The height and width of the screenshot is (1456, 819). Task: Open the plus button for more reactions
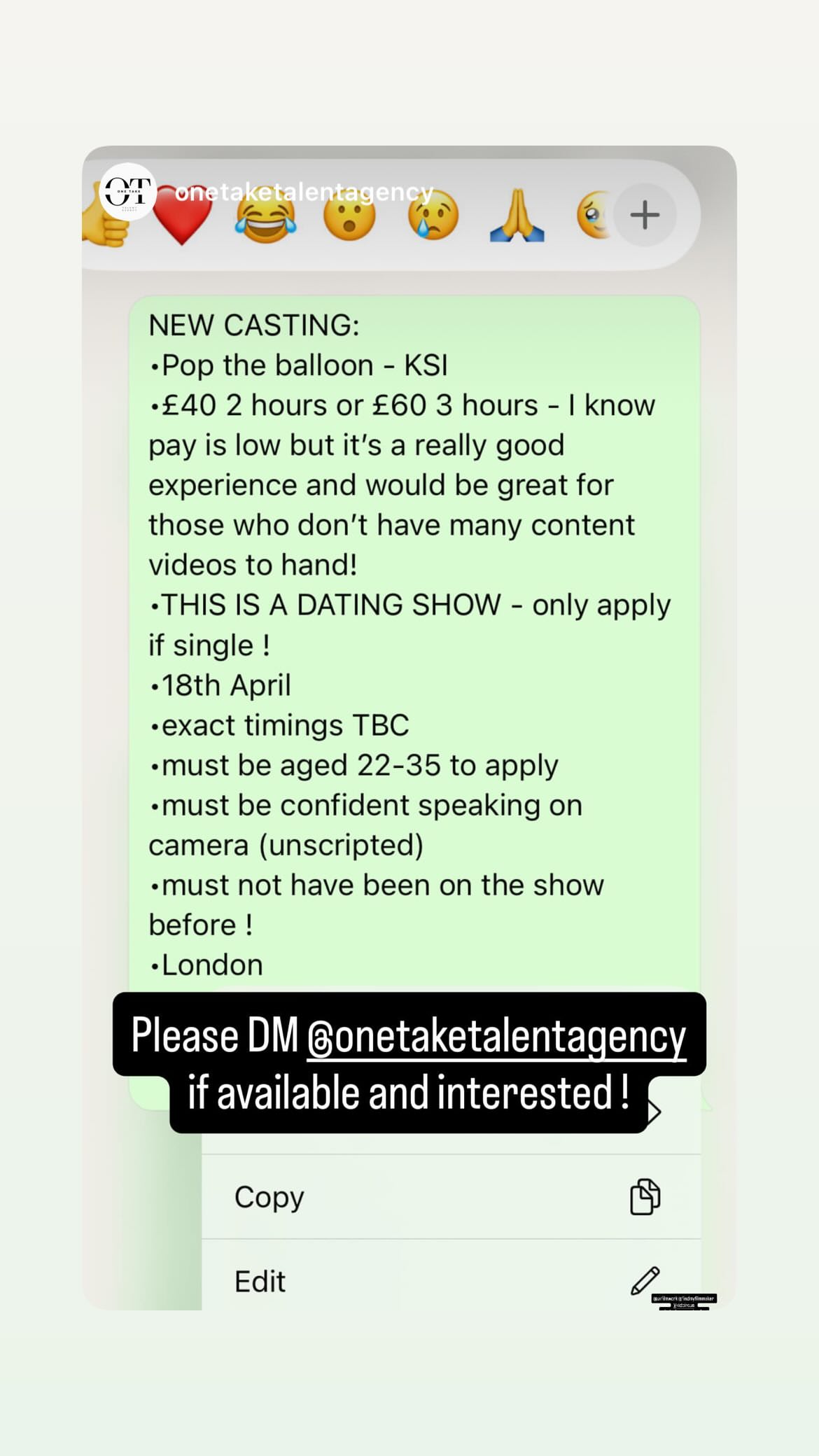point(644,215)
